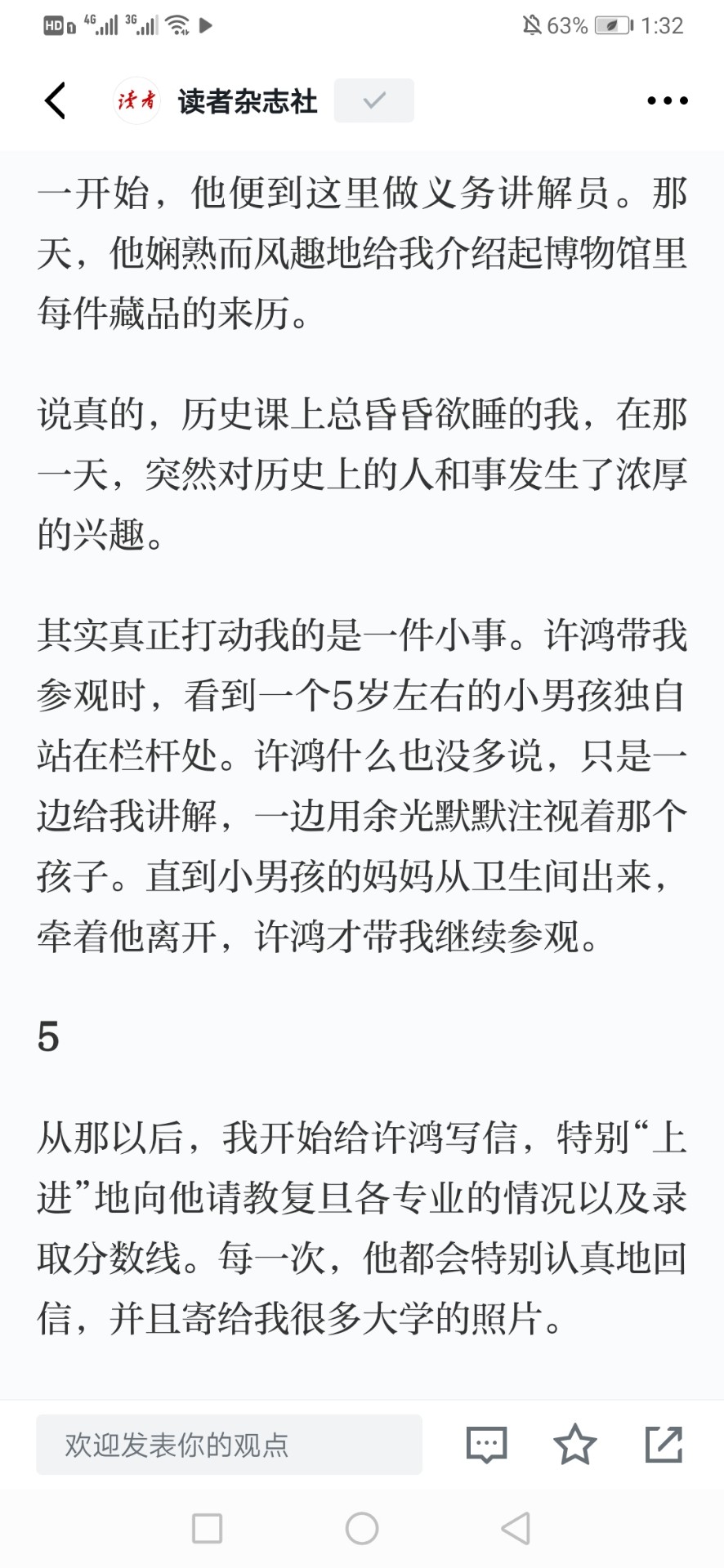Open the three-dot overflow menu
The image size is (724, 1568).
point(667,100)
